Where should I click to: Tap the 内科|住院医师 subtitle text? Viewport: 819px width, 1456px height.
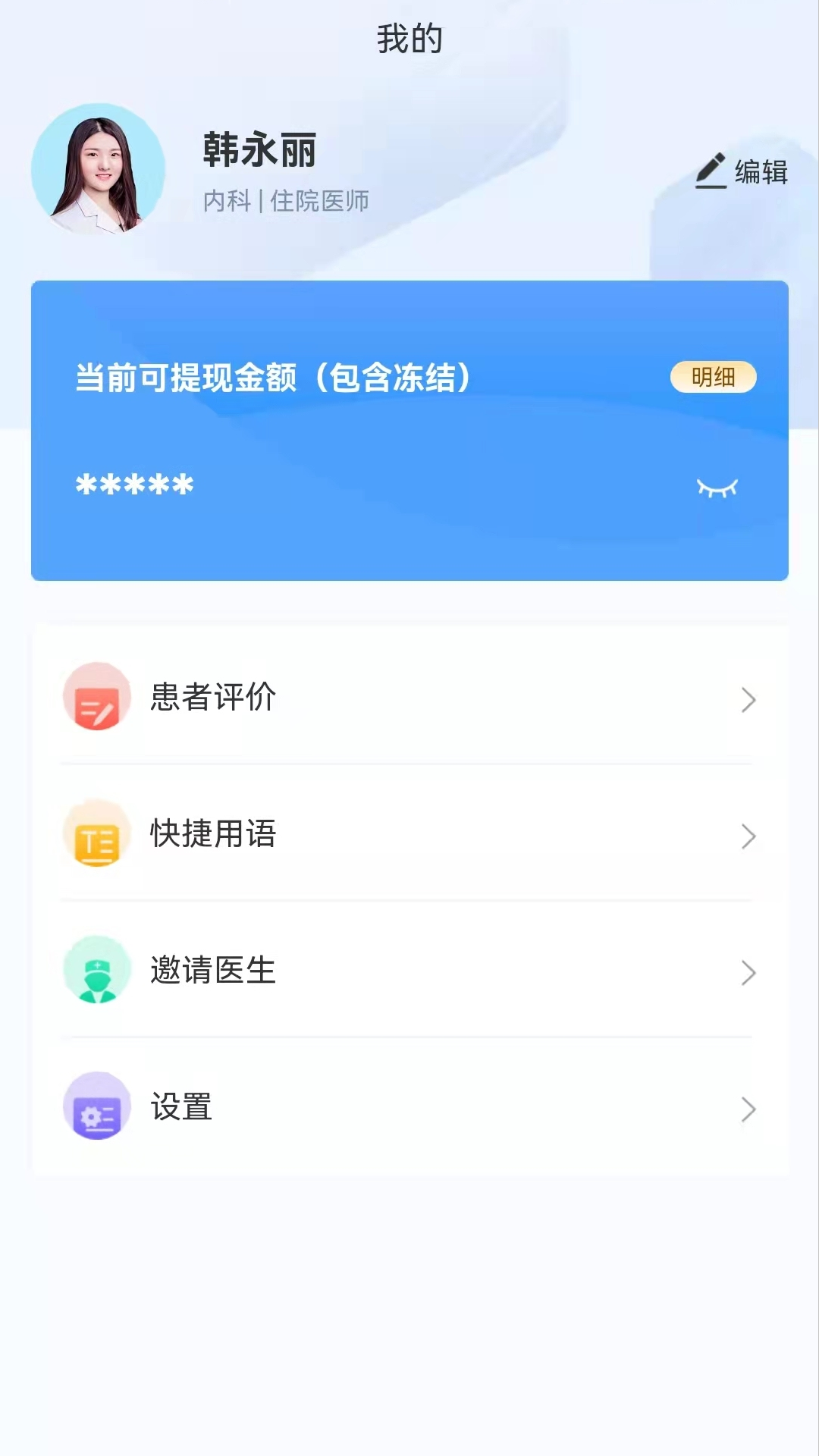(x=286, y=201)
